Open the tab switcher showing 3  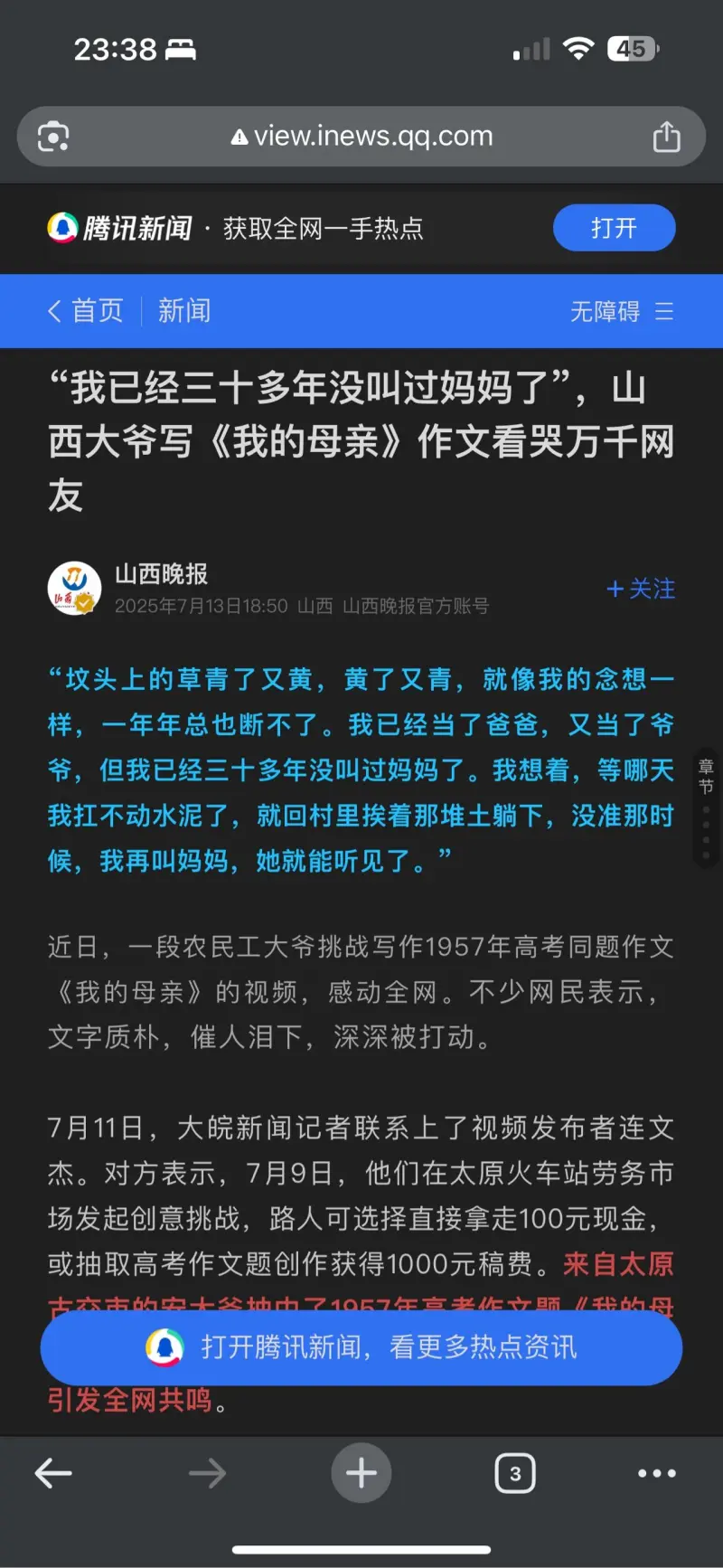coord(515,1473)
